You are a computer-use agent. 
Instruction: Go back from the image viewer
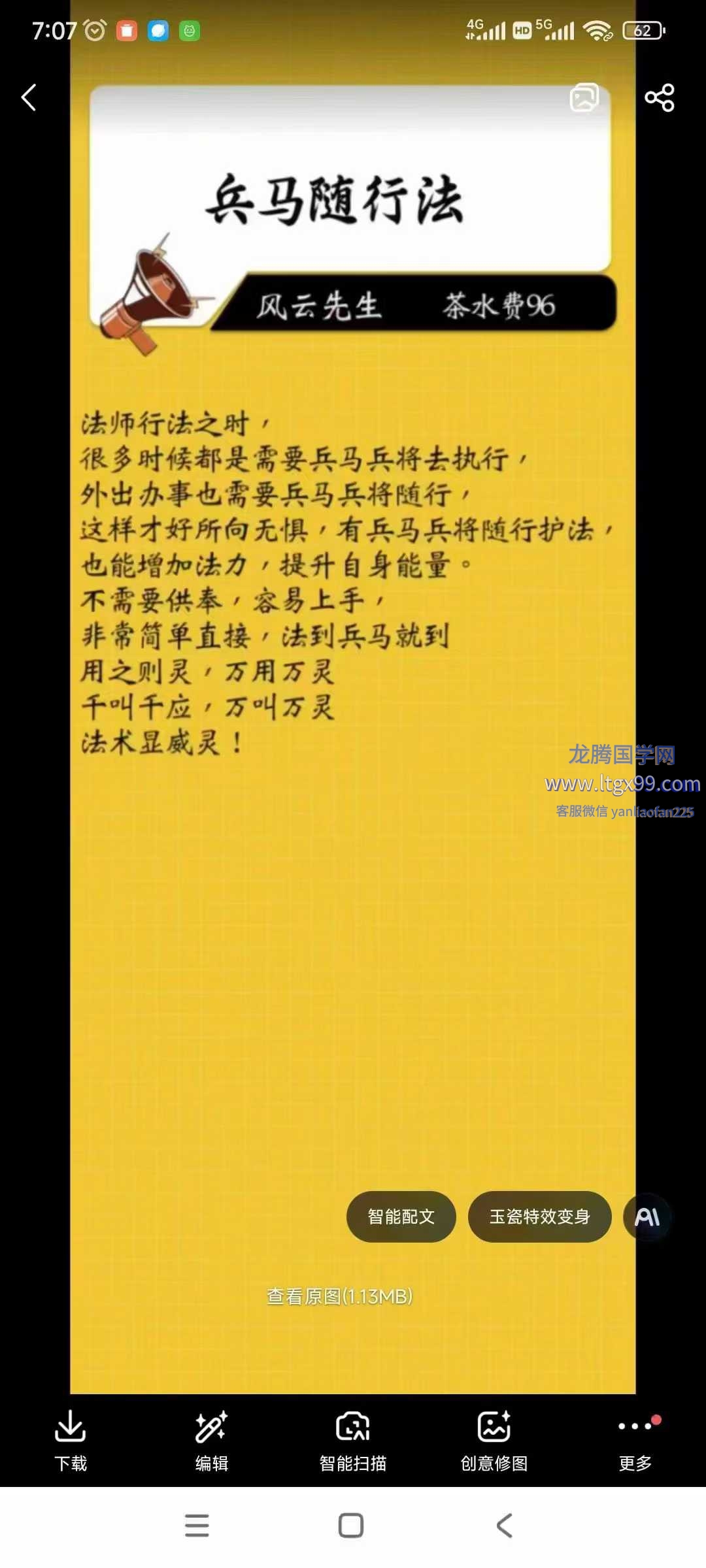(x=29, y=98)
